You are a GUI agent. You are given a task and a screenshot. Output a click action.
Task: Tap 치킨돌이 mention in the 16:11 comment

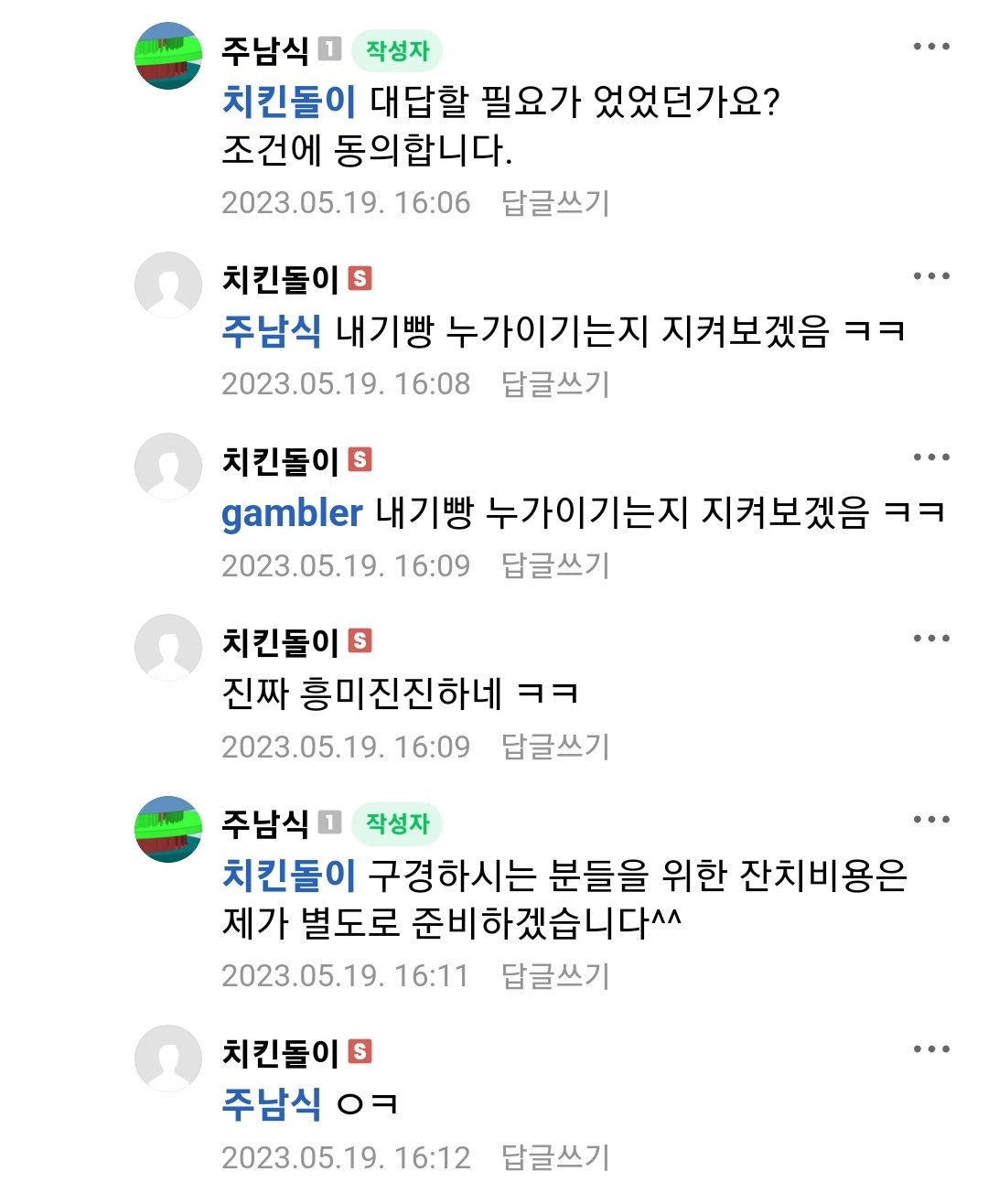288,876
